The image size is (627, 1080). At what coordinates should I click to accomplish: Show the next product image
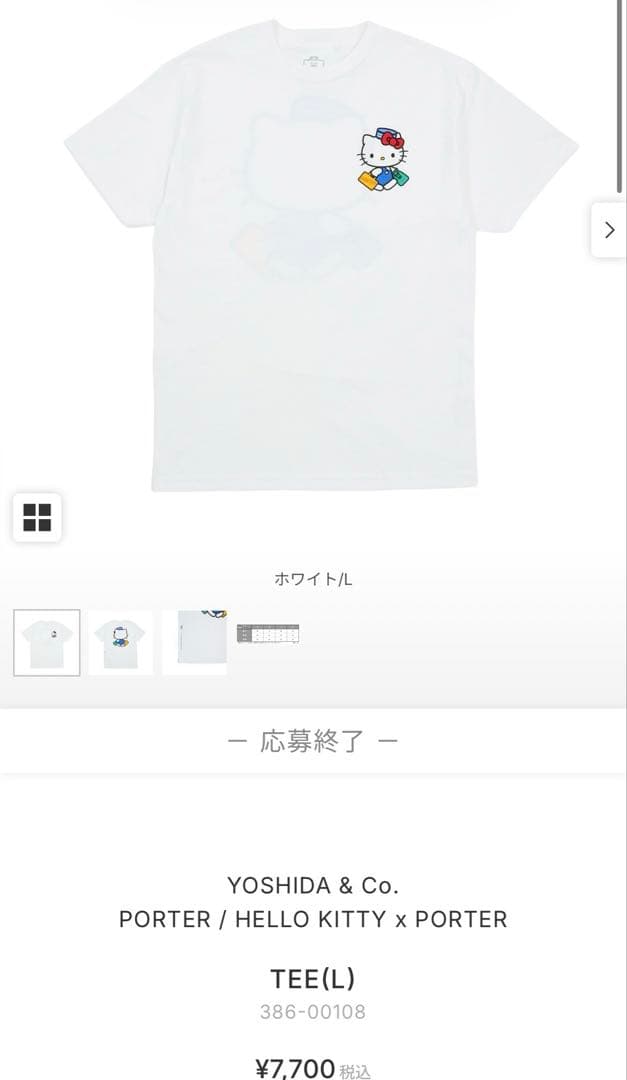click(x=609, y=230)
